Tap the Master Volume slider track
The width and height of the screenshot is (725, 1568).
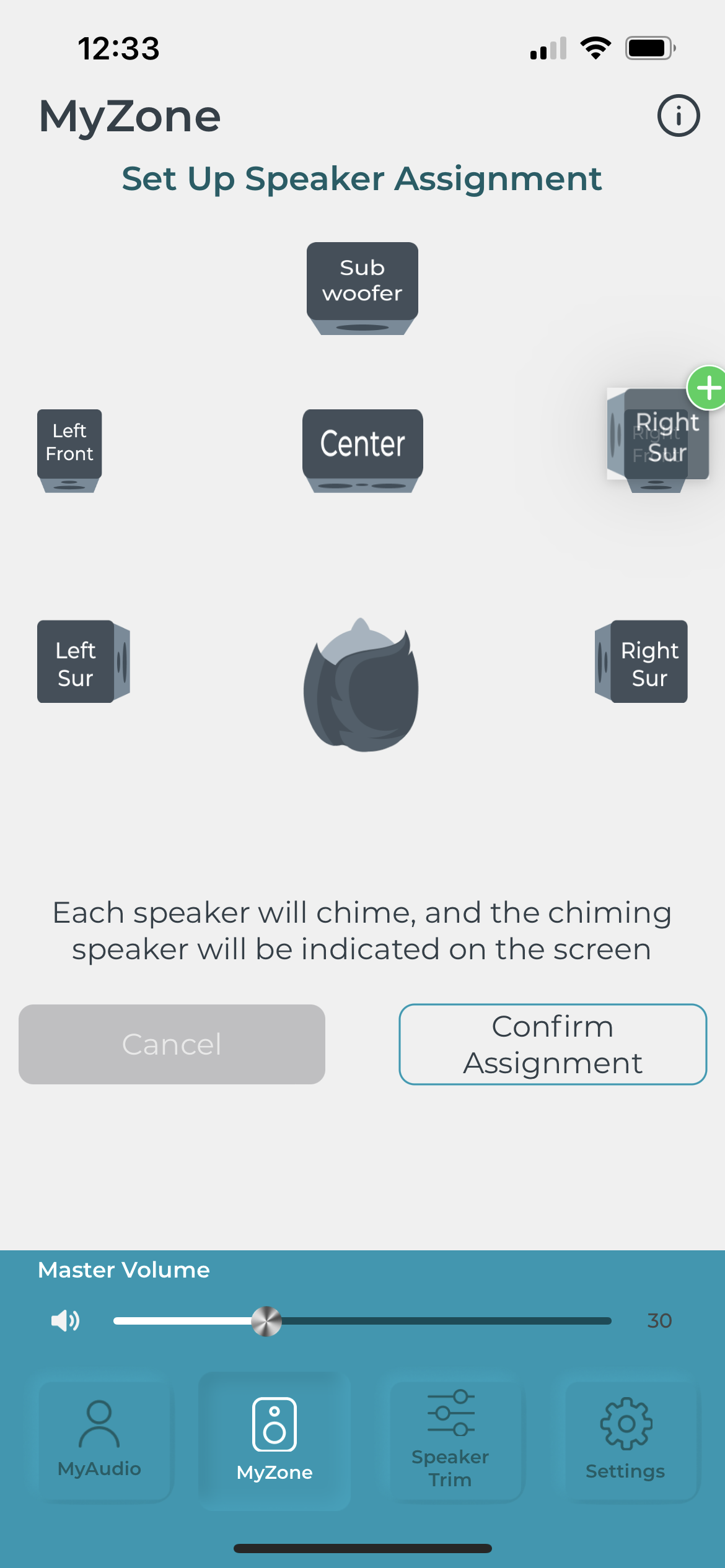(x=362, y=1321)
